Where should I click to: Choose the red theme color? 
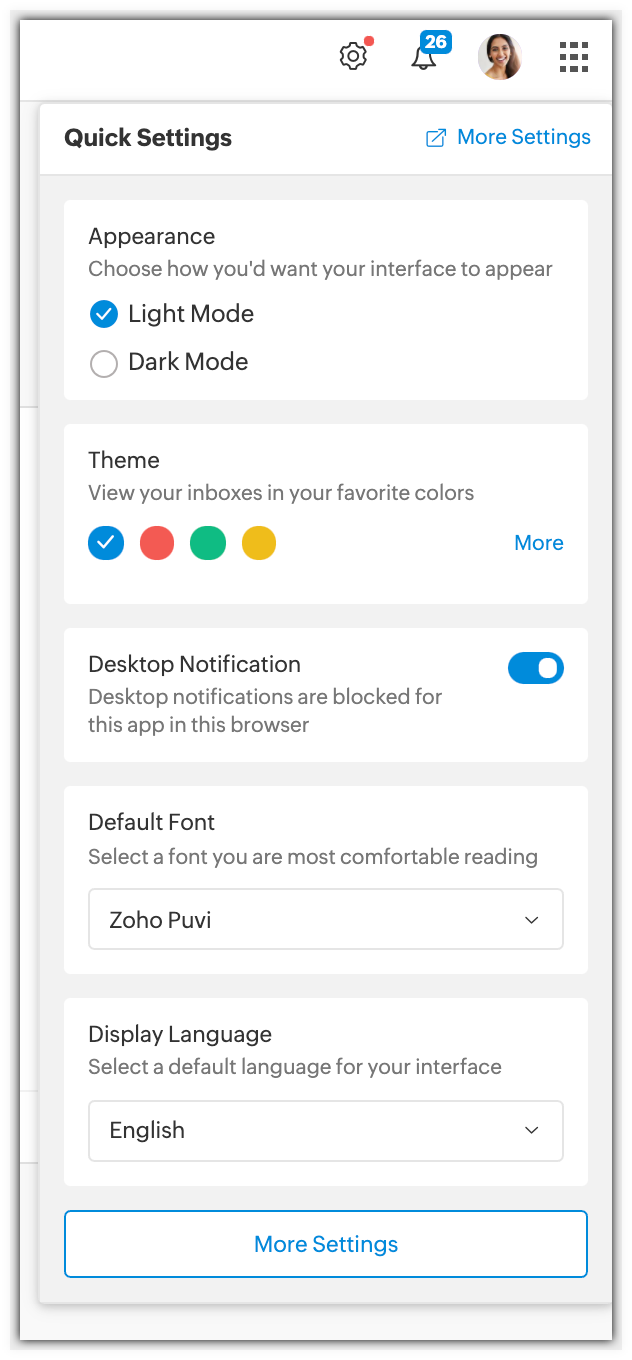[157, 543]
